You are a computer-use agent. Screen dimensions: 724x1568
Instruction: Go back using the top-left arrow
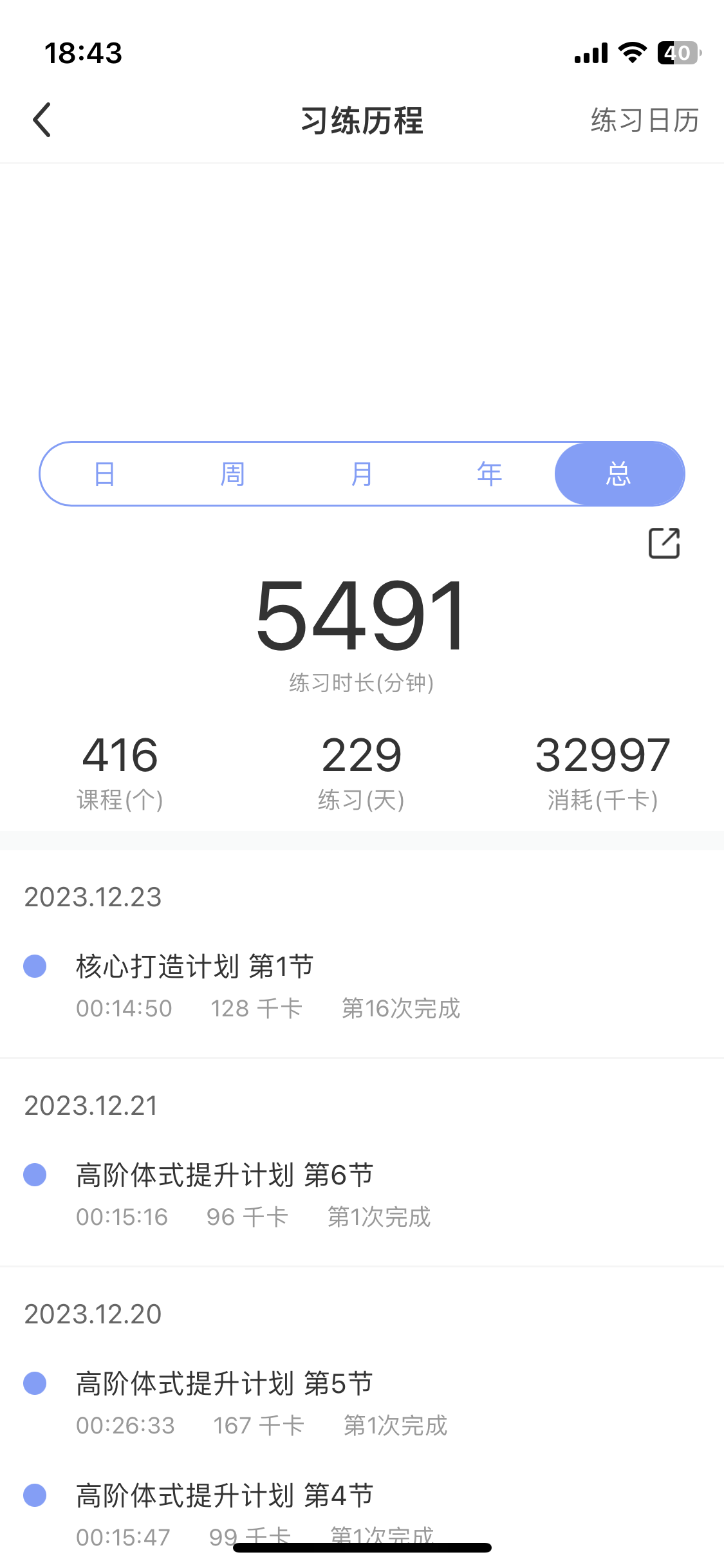[x=42, y=120]
